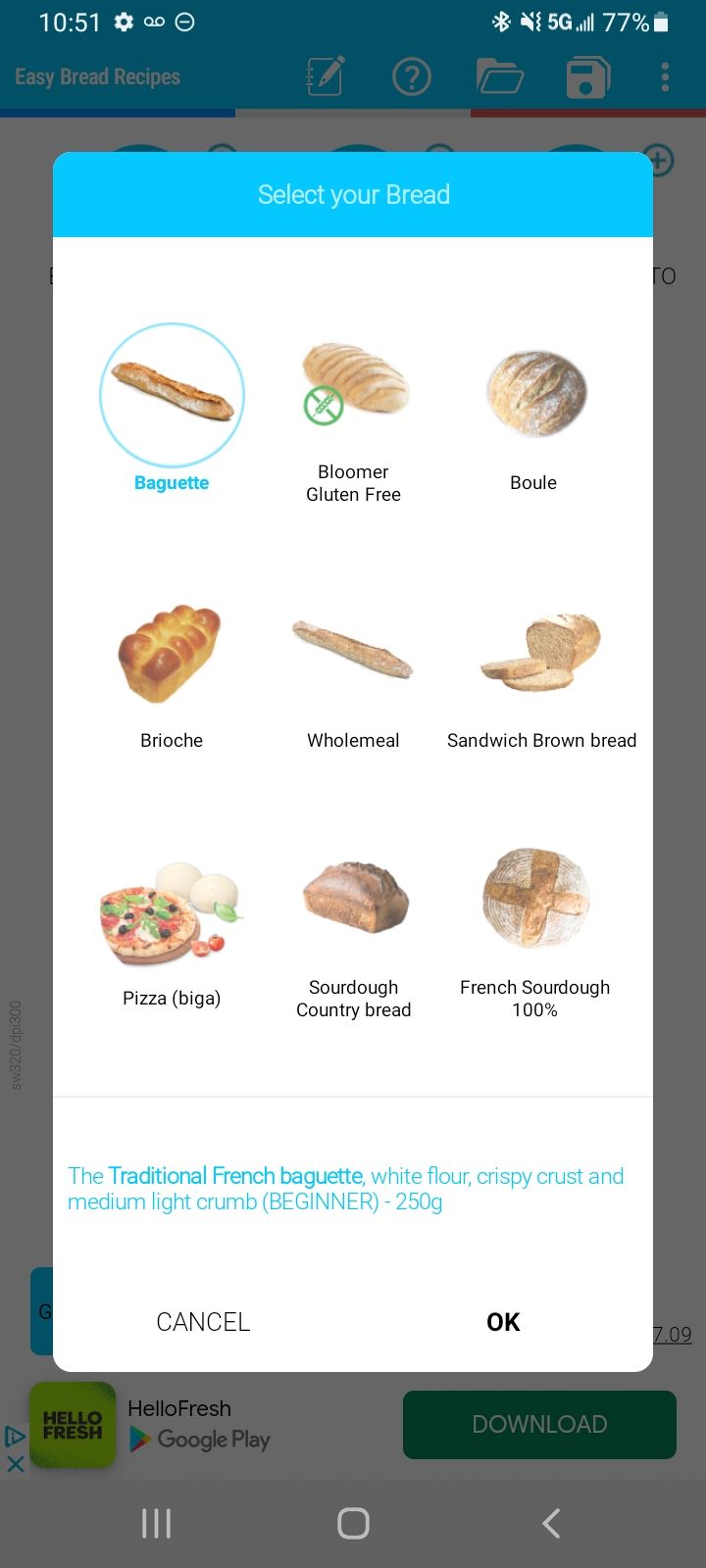Confirm bread choice with OK
Image resolution: width=706 pixels, height=1568 pixels.
(503, 1321)
